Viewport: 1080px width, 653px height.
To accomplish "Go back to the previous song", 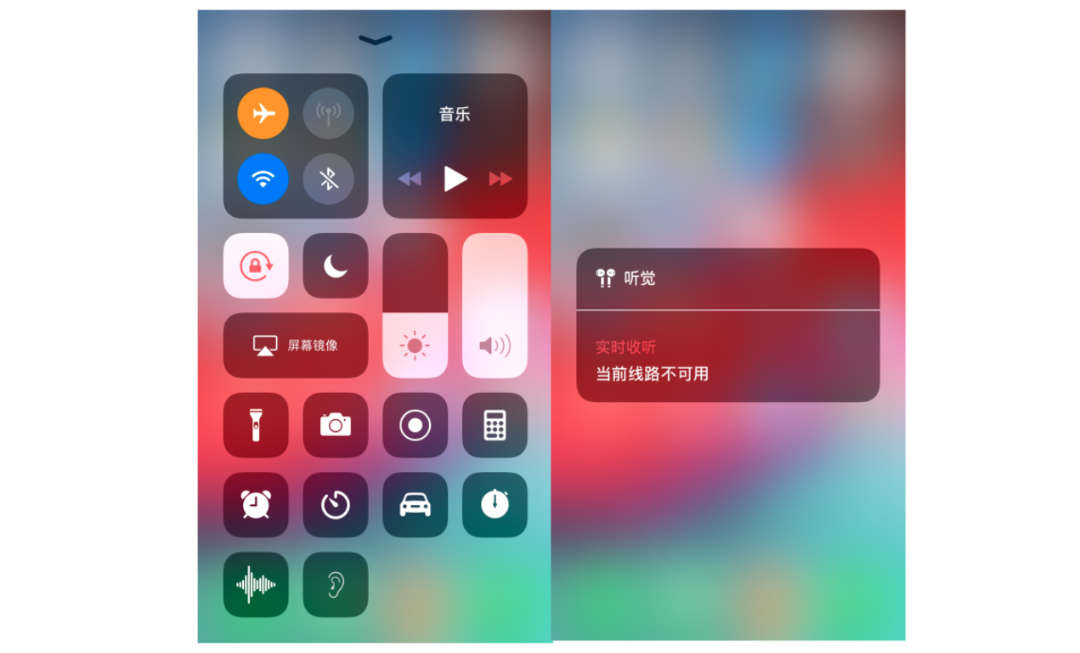I will pos(410,179).
